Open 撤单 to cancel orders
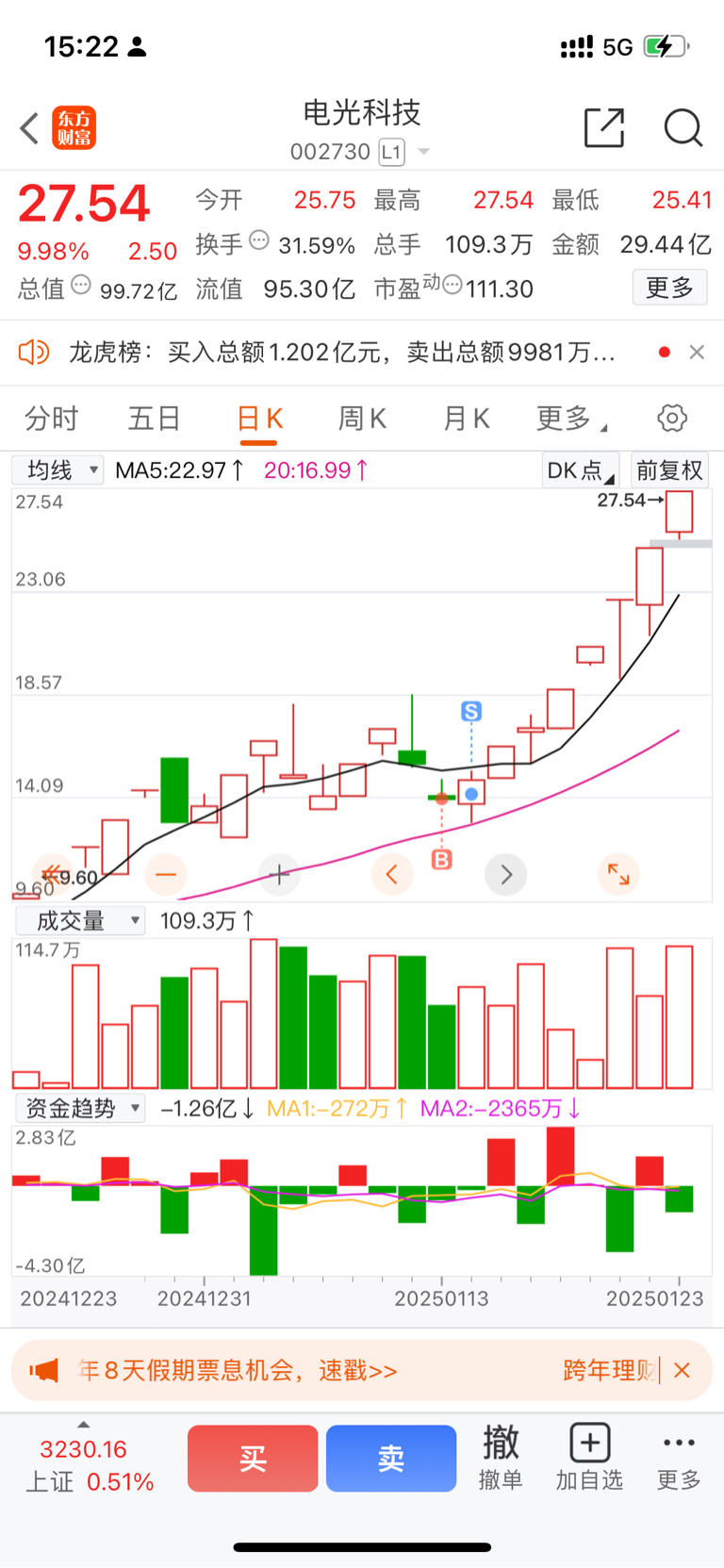724x1568 pixels. pos(501,1459)
